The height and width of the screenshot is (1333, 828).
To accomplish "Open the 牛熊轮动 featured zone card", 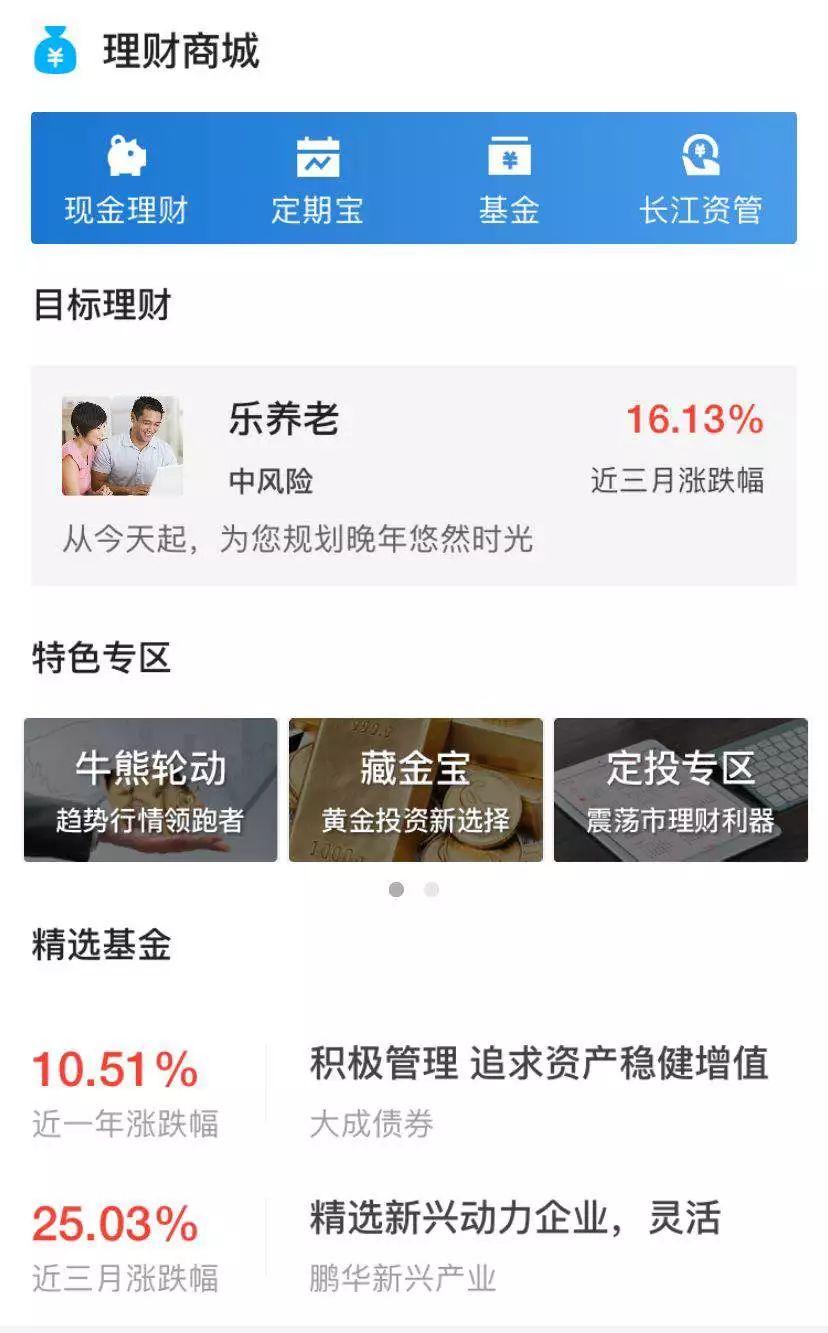I will tap(151, 789).
